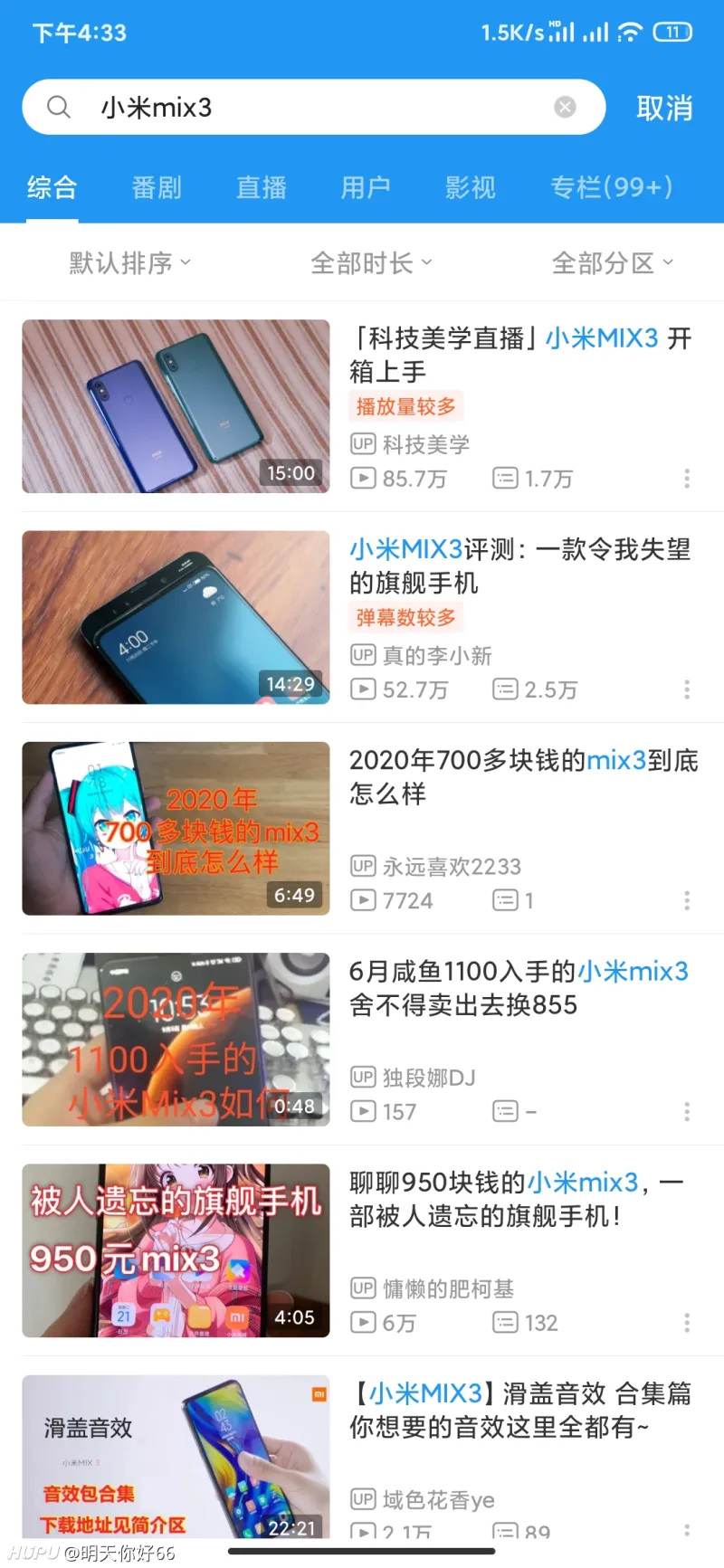Image resolution: width=724 pixels, height=1568 pixels.
Task: Open more options for the 永远喜欢2233 video
Action: point(687,900)
